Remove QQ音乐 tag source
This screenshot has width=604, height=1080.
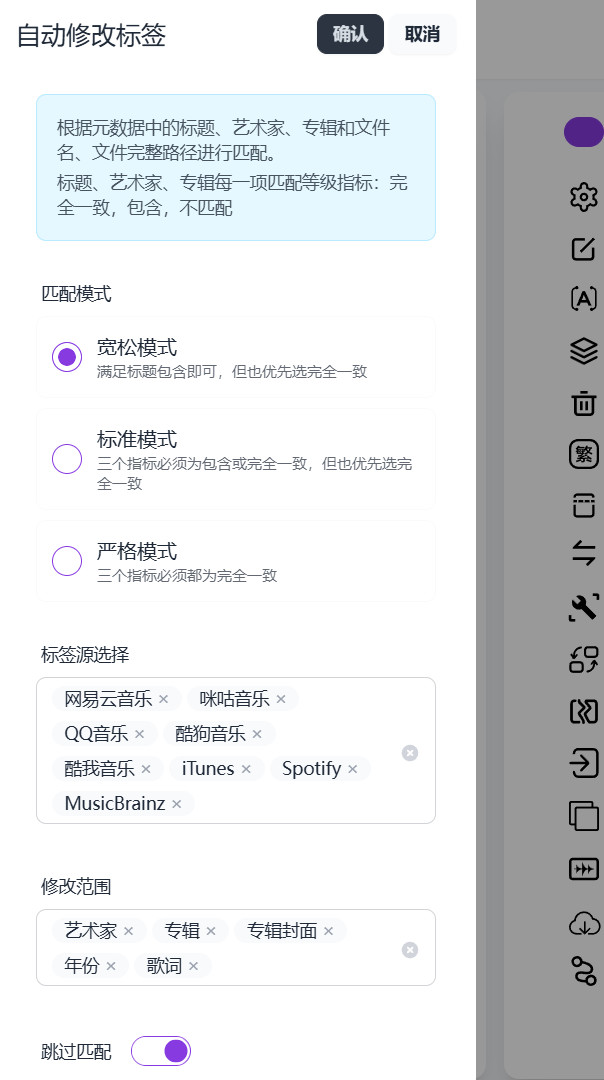[x=139, y=734]
